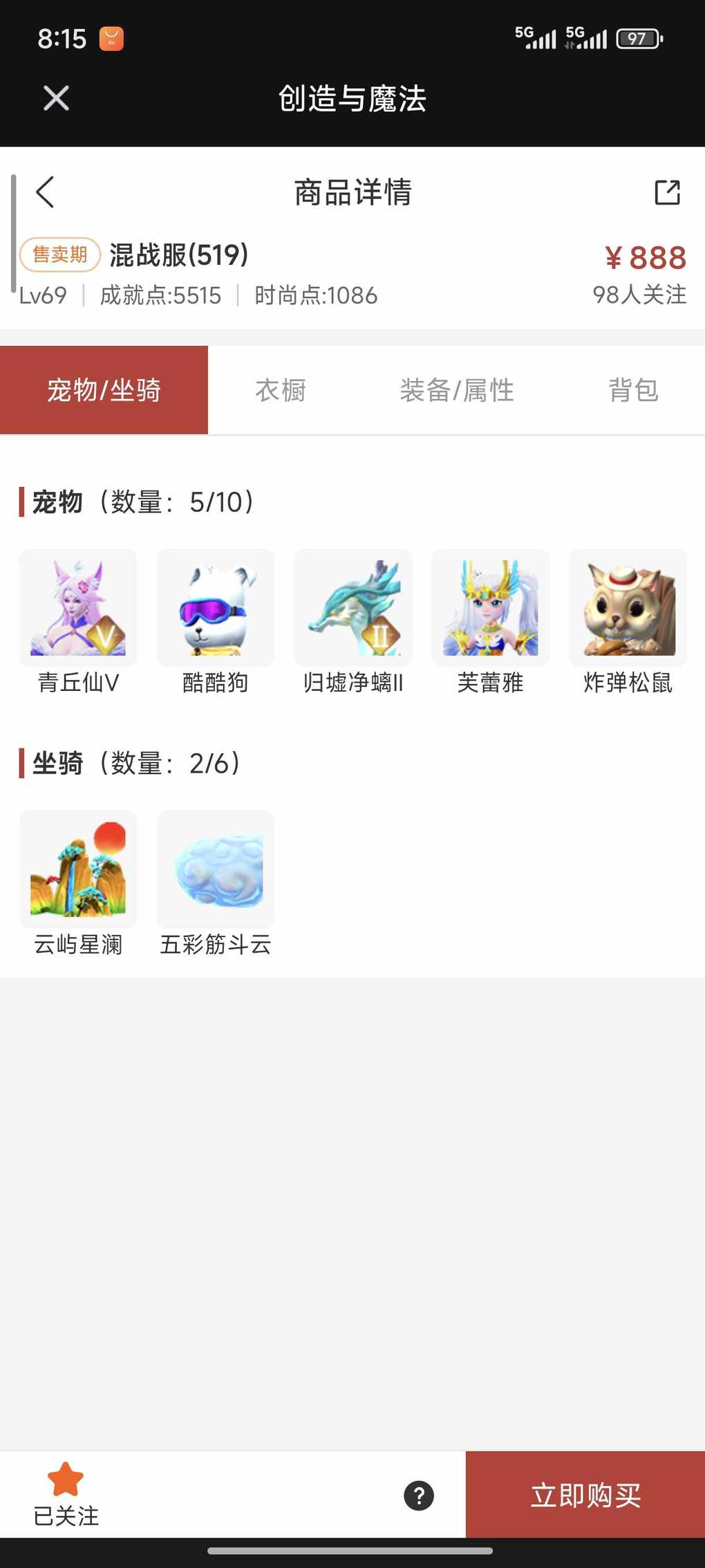Switch to the 衣橱 tab
Image resolution: width=705 pixels, height=1568 pixels.
point(281,390)
